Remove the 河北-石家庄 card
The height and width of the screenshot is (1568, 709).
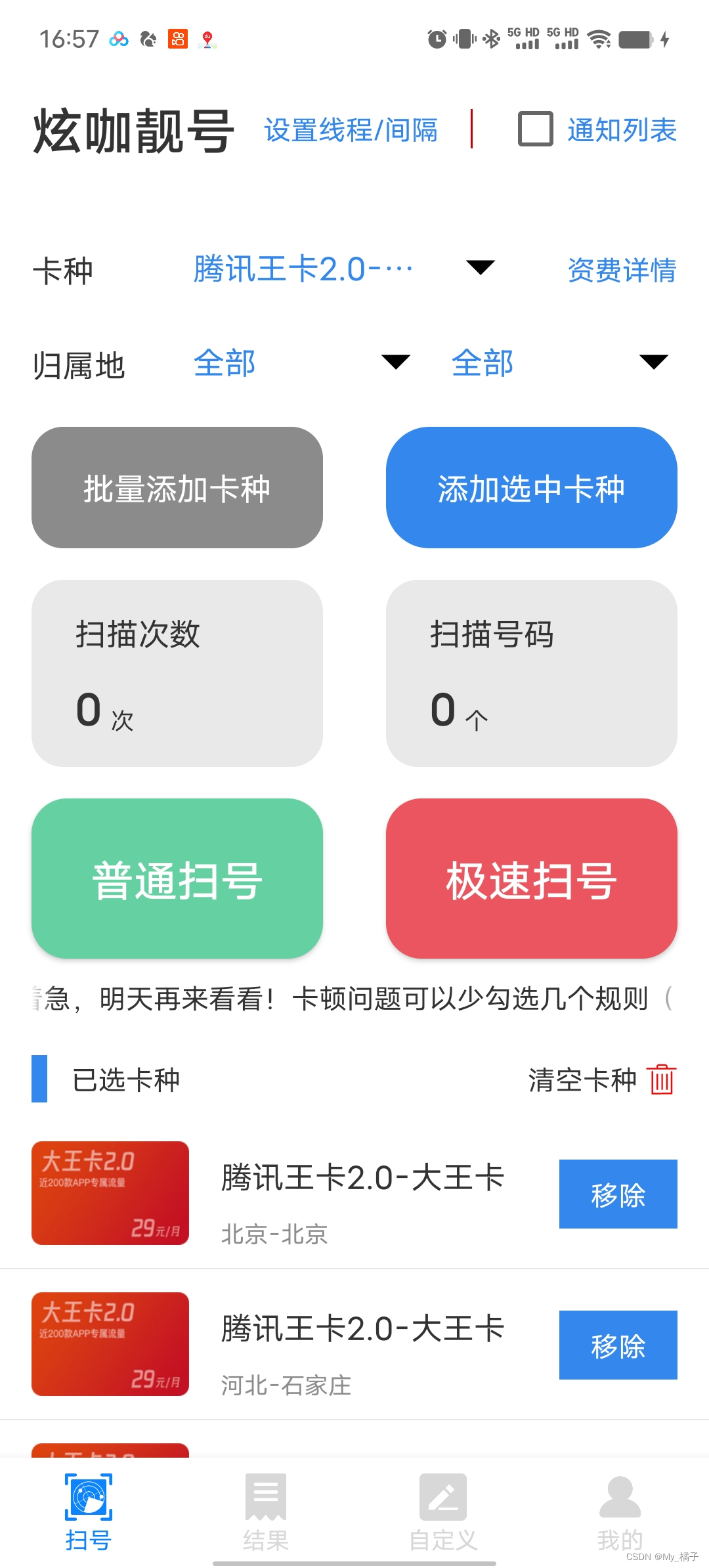pos(618,1345)
